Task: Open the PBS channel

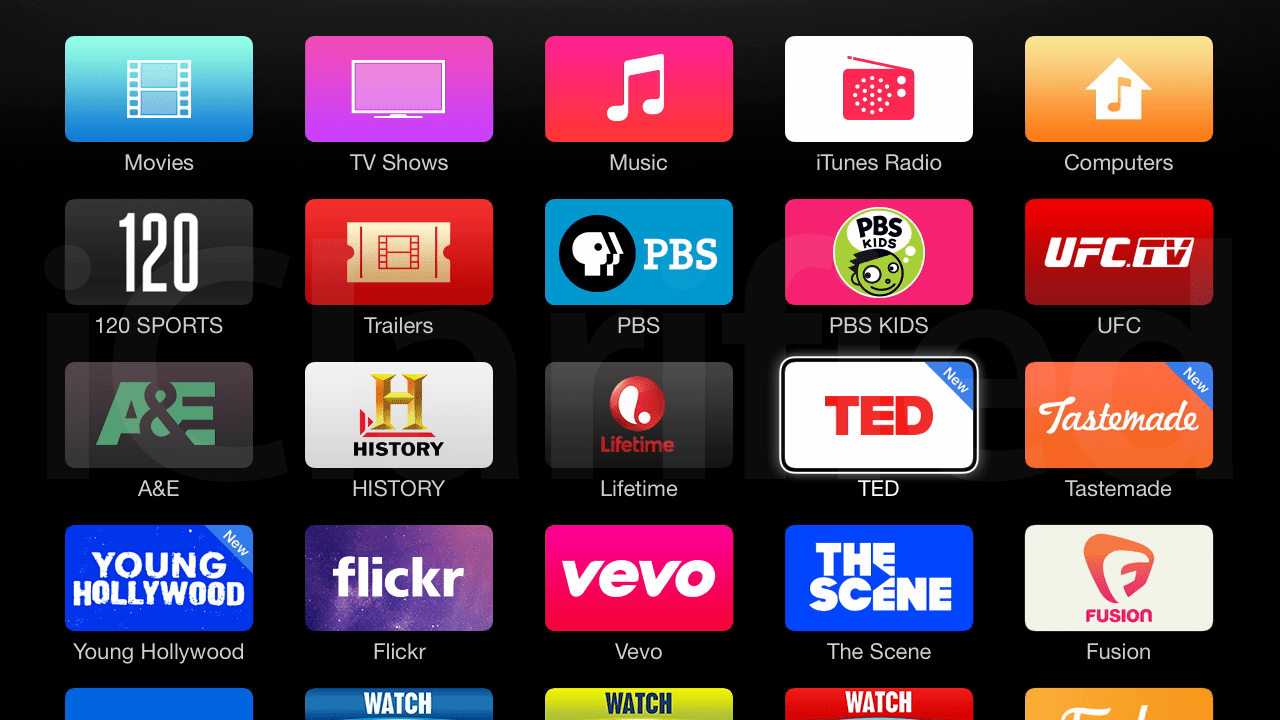Action: 639,252
